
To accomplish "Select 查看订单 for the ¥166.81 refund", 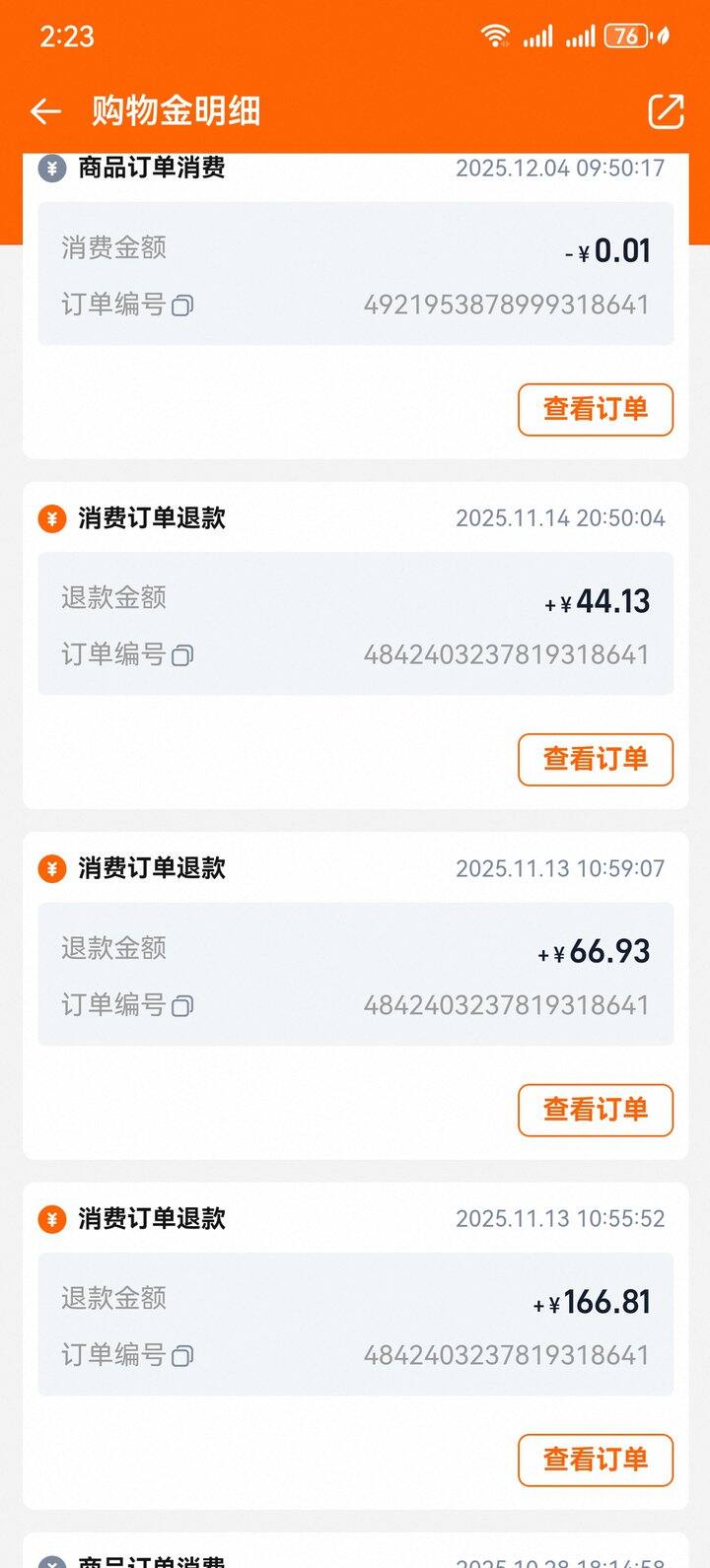I will tap(595, 1460).
